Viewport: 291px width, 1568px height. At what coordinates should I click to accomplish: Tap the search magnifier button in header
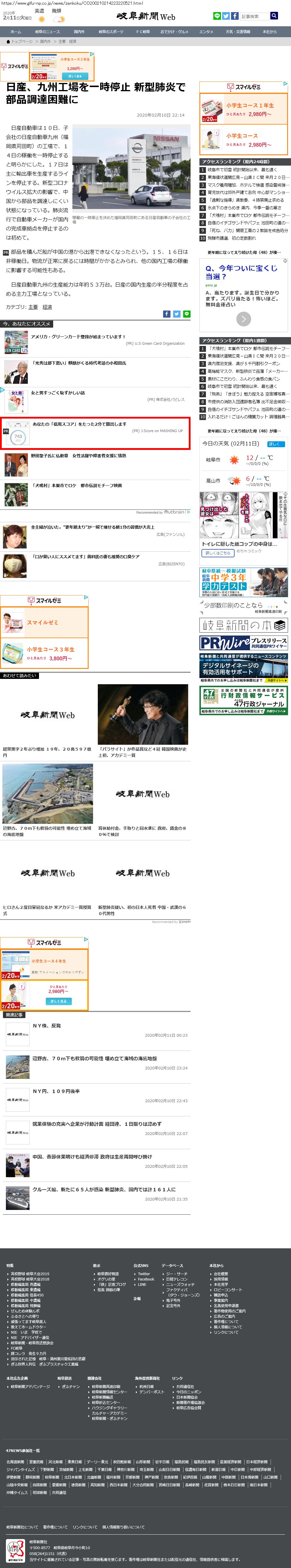click(x=274, y=16)
